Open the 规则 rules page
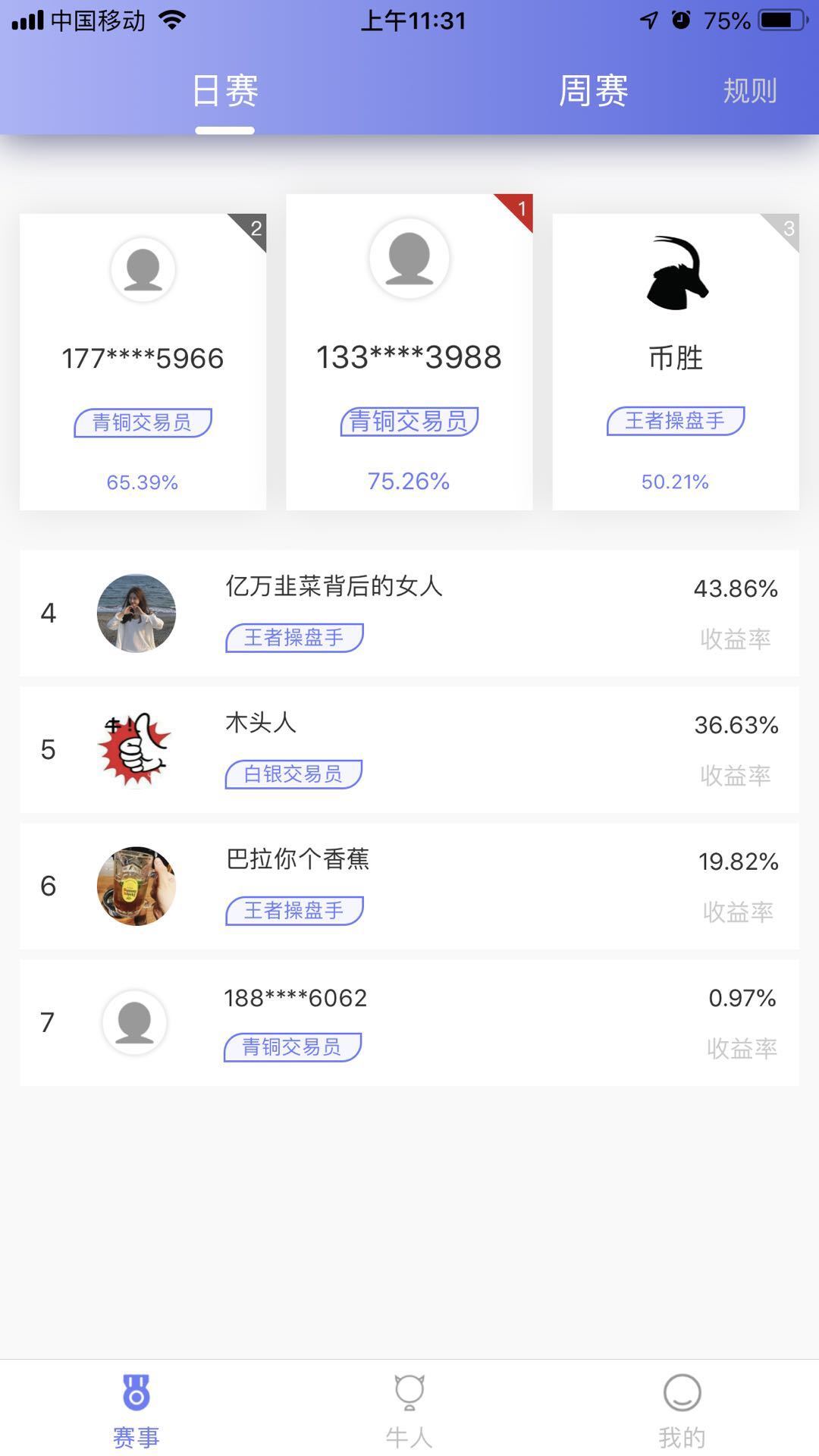Image resolution: width=819 pixels, height=1456 pixels. 749,91
